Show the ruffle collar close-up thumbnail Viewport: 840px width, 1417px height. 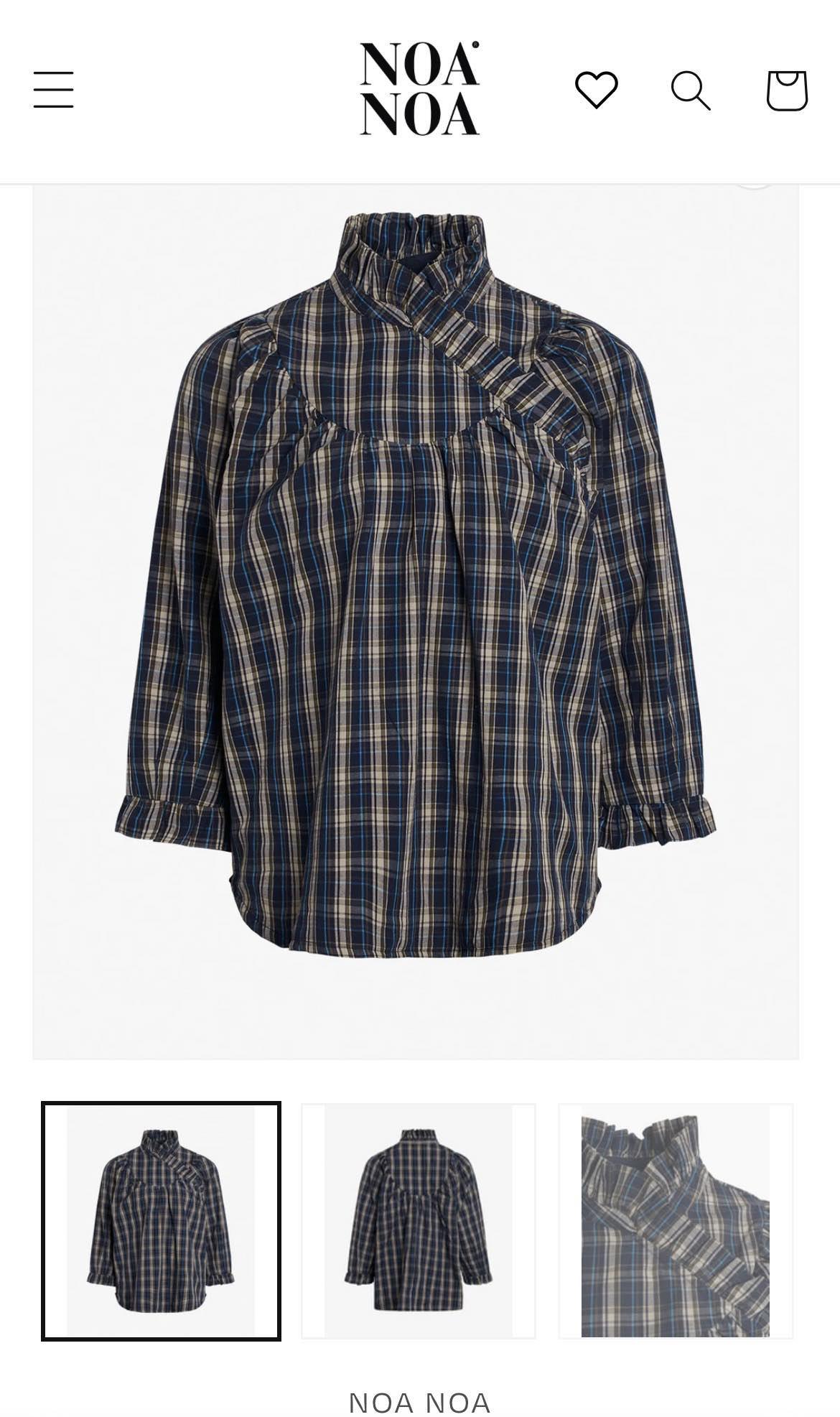pos(676,1221)
